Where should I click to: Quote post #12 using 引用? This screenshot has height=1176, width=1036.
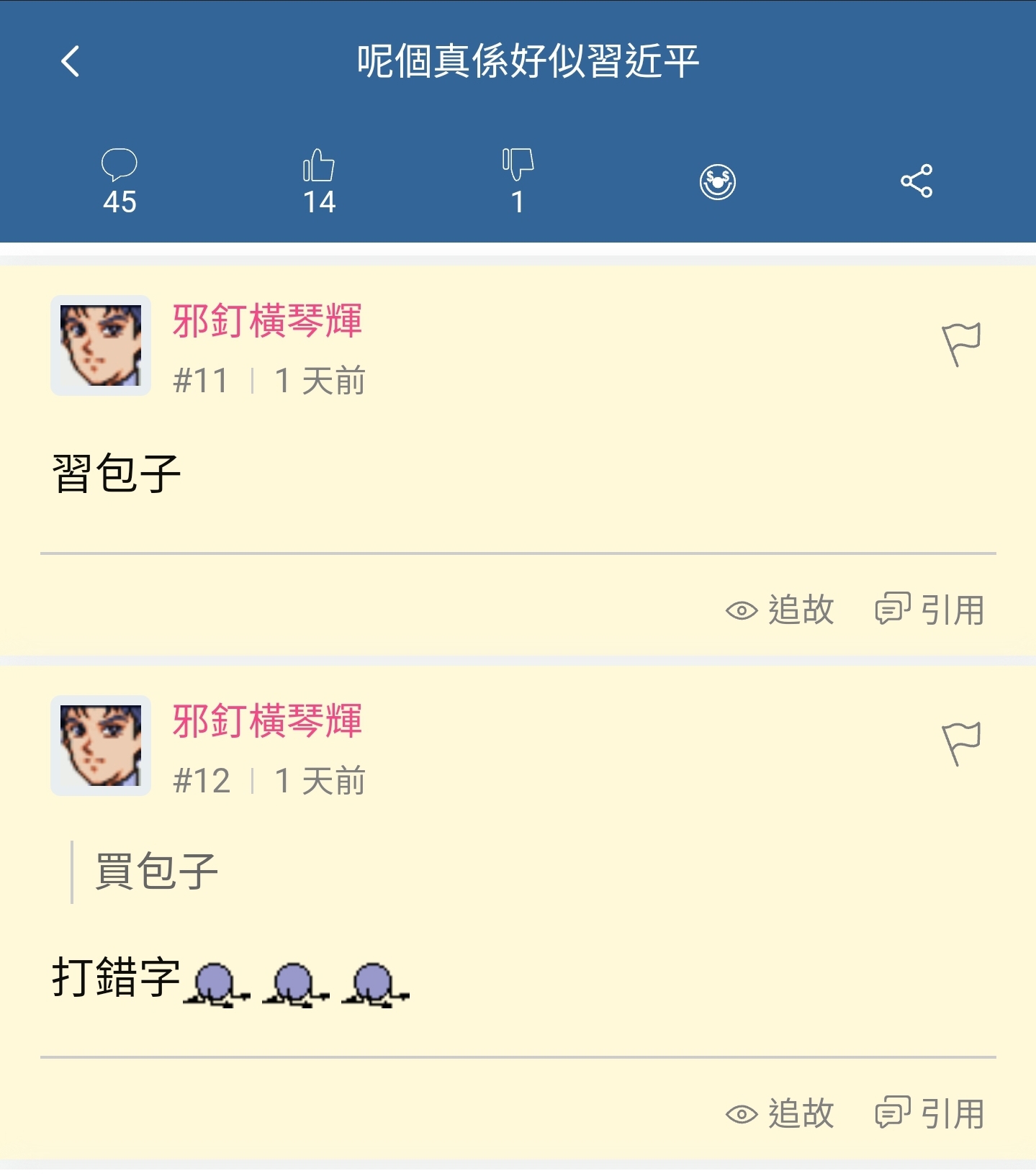[x=929, y=1114]
